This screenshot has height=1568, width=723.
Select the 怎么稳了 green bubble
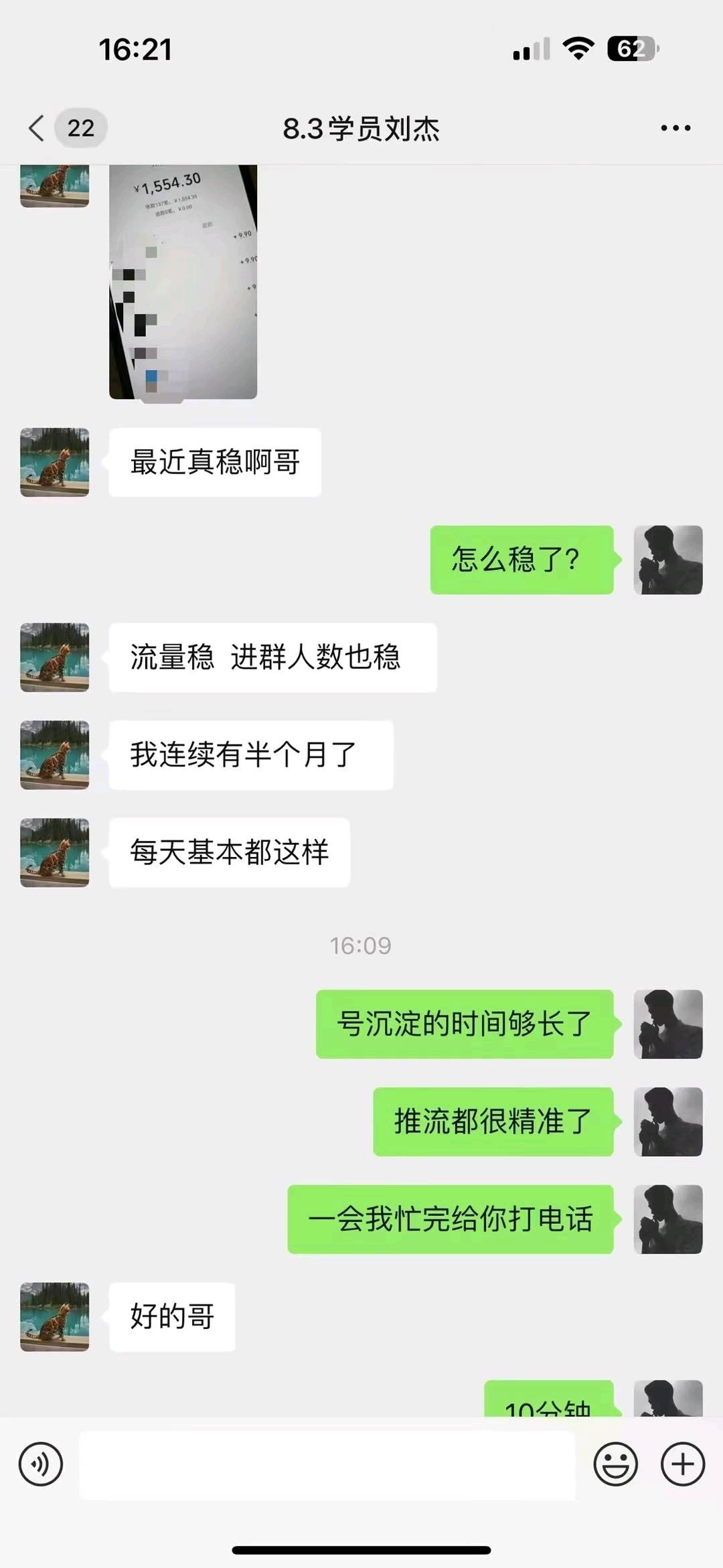tap(521, 562)
